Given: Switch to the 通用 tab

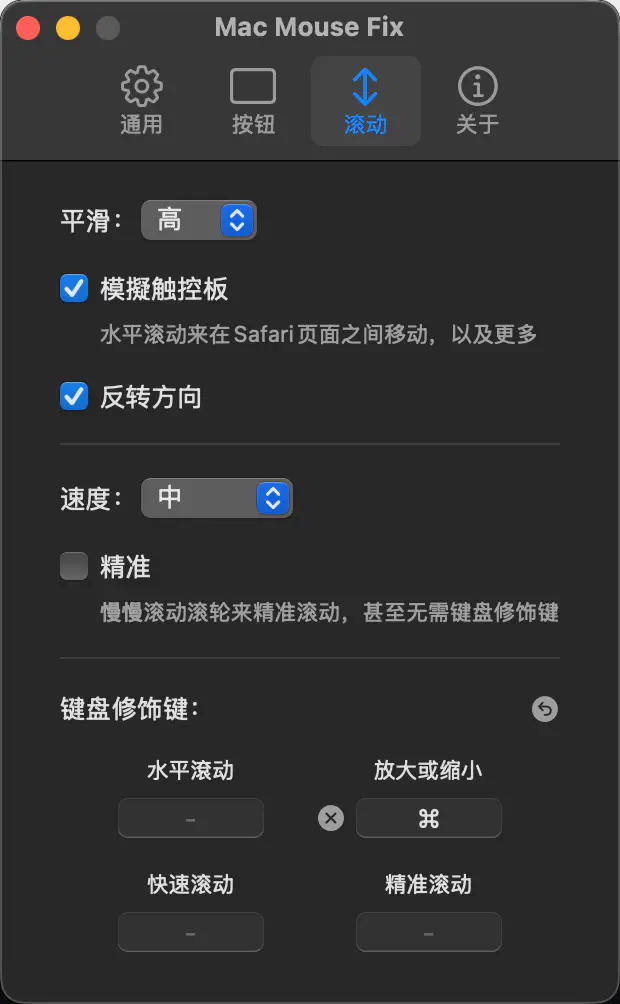Looking at the screenshot, I should [141, 101].
